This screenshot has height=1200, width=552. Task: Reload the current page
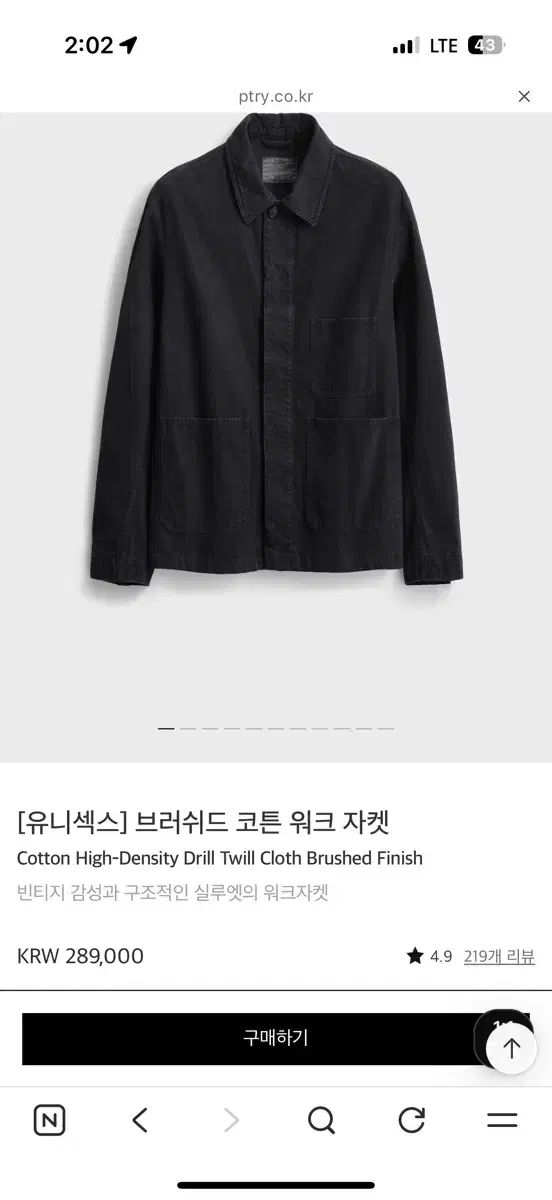[x=411, y=1121]
